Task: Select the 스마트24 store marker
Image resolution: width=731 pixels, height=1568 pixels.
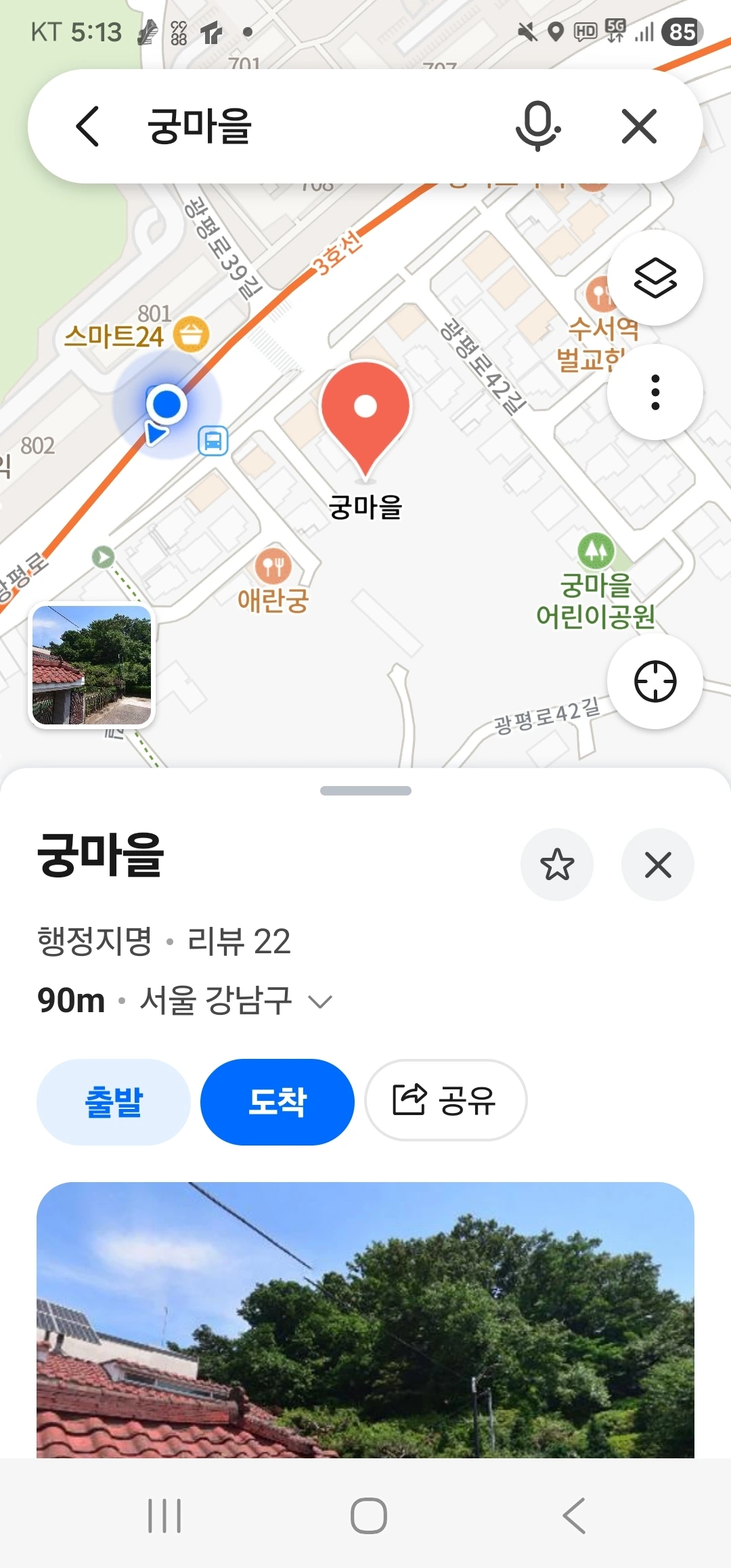Action: (191, 334)
